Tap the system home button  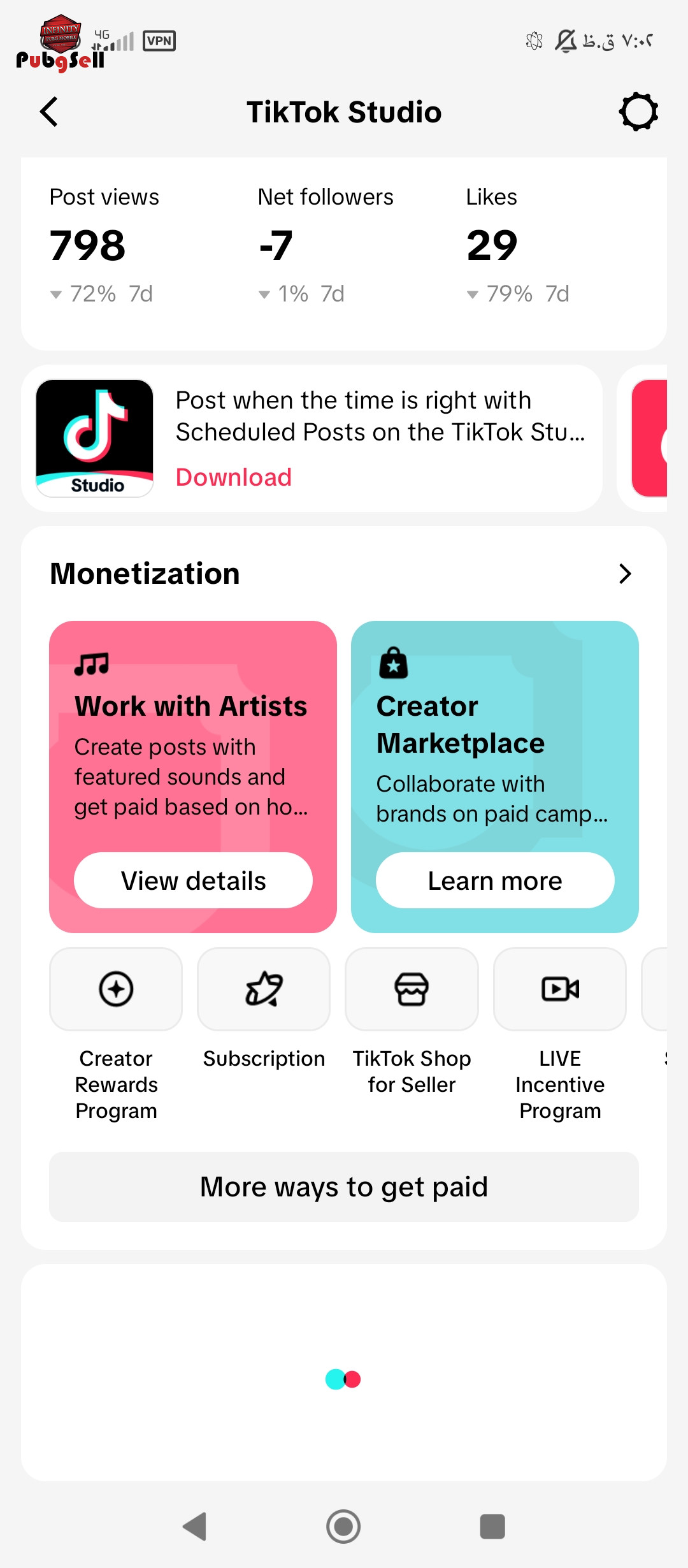tap(343, 1527)
